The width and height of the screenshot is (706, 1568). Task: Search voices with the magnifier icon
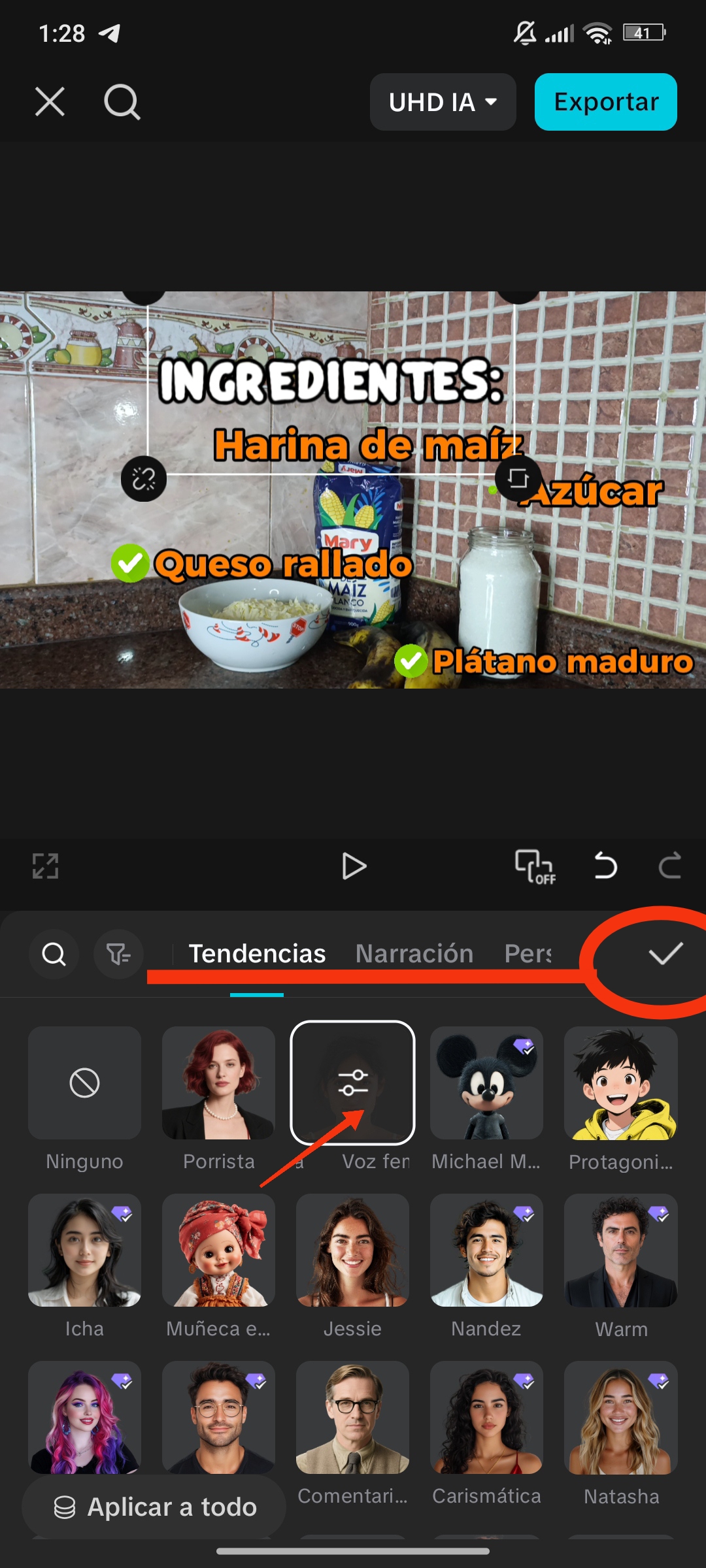coord(54,955)
